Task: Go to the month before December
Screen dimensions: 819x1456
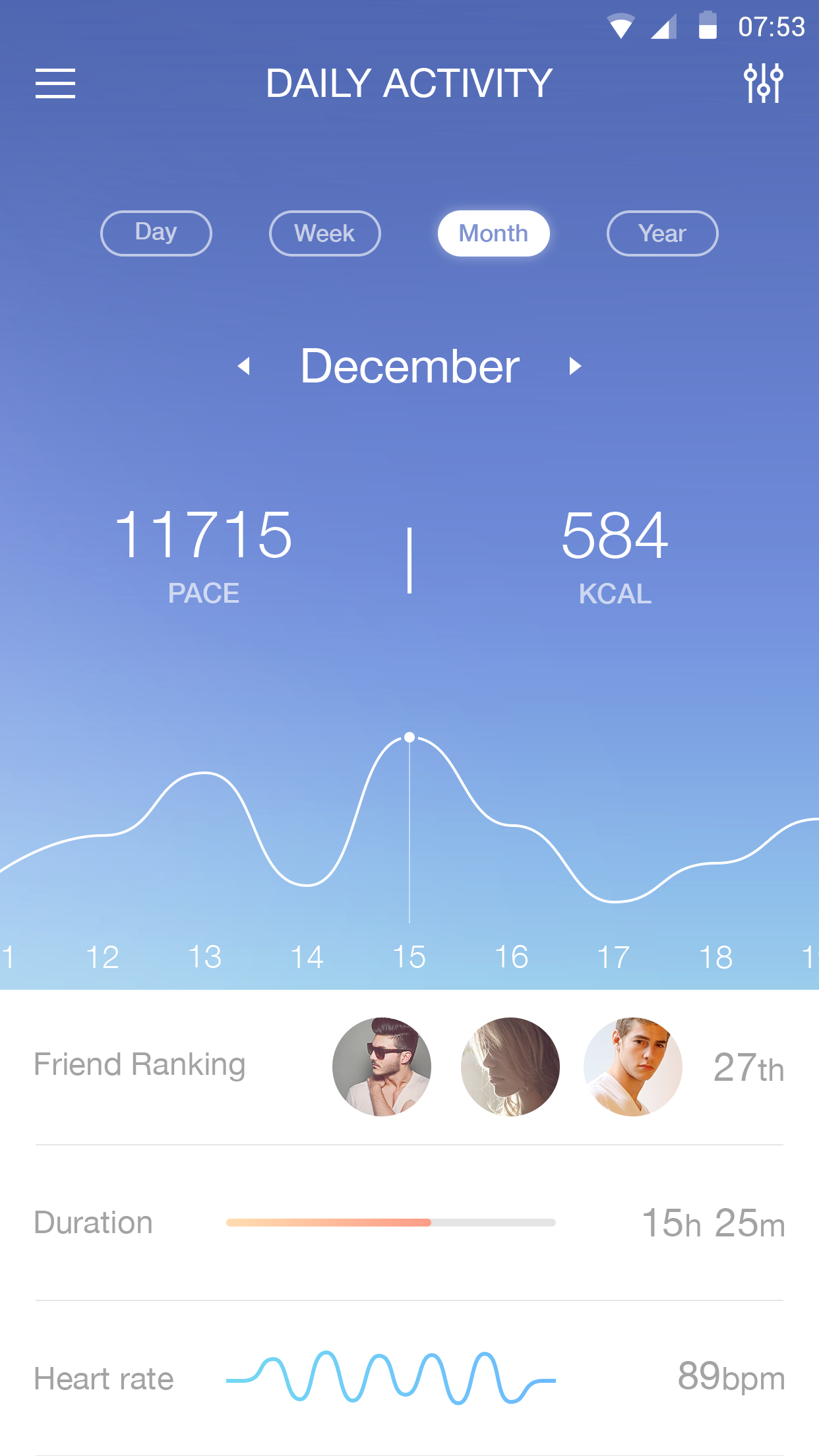Action: click(244, 366)
